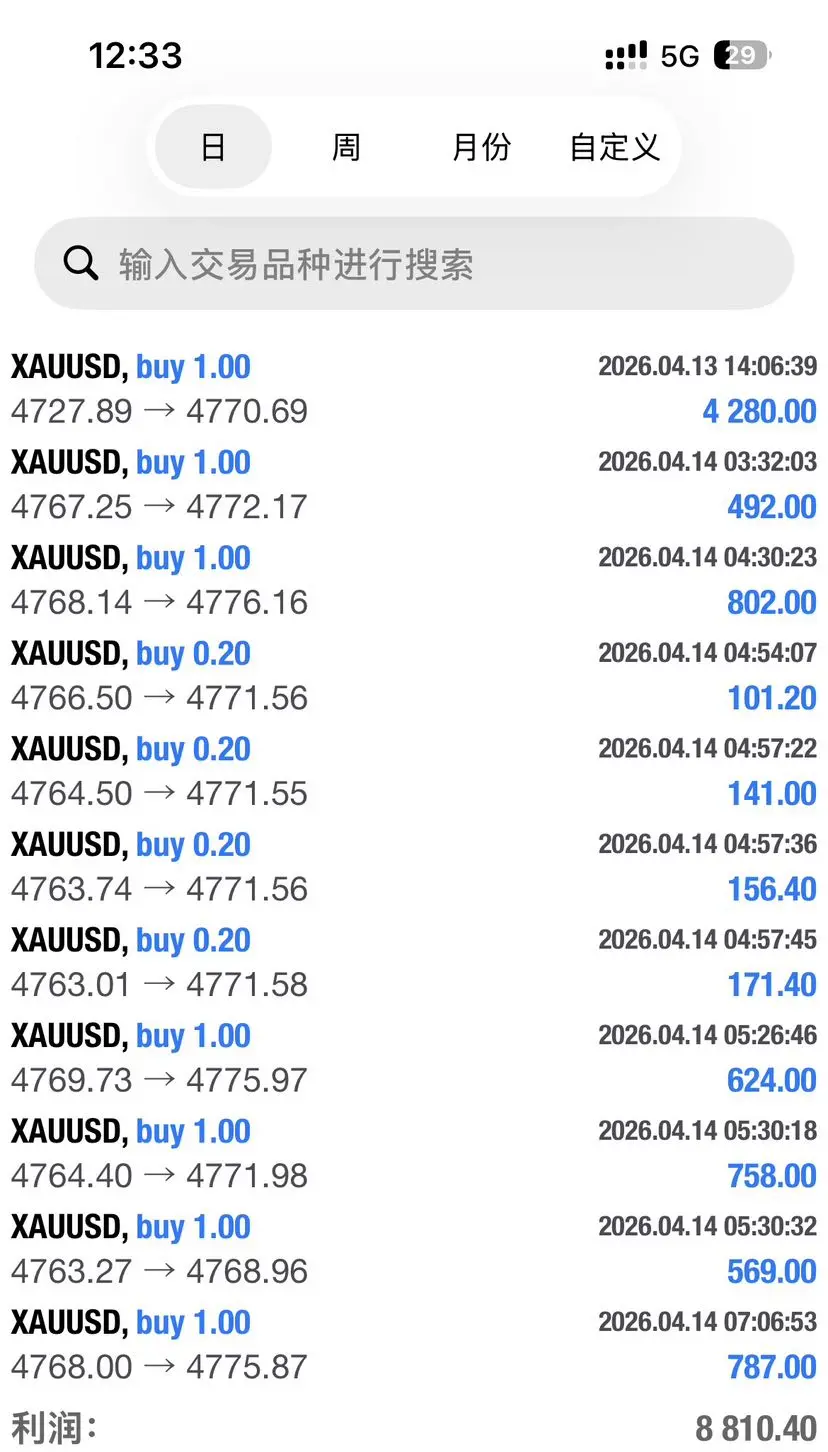The width and height of the screenshot is (828, 1452).
Task: Expand the buy 0.20 trade at 04:54:07
Action: coord(414,676)
